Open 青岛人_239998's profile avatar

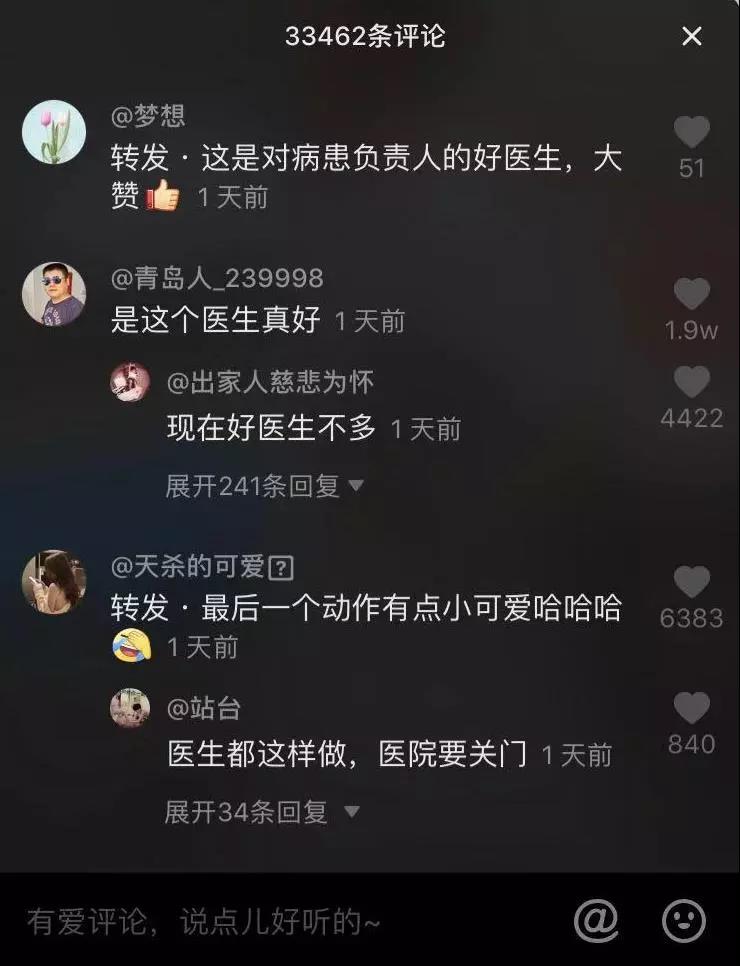pos(54,294)
